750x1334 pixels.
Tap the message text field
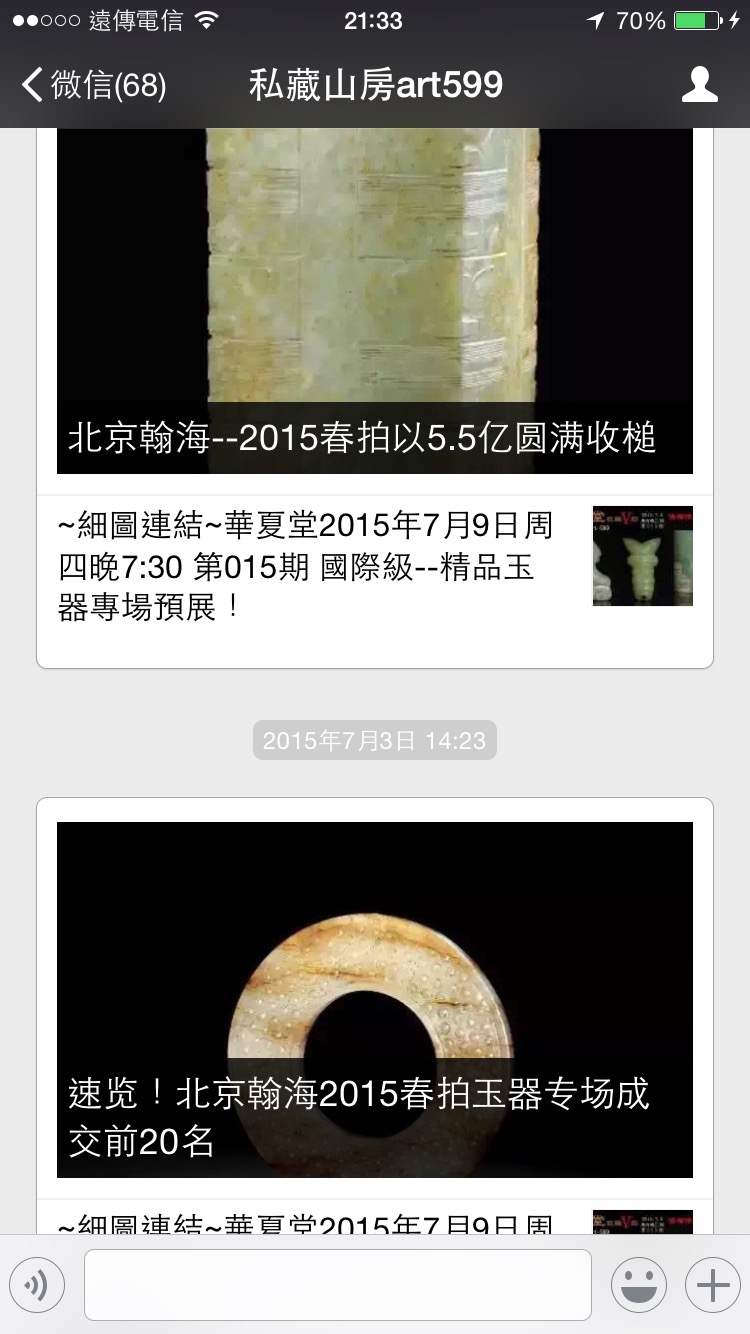pos(338,1285)
